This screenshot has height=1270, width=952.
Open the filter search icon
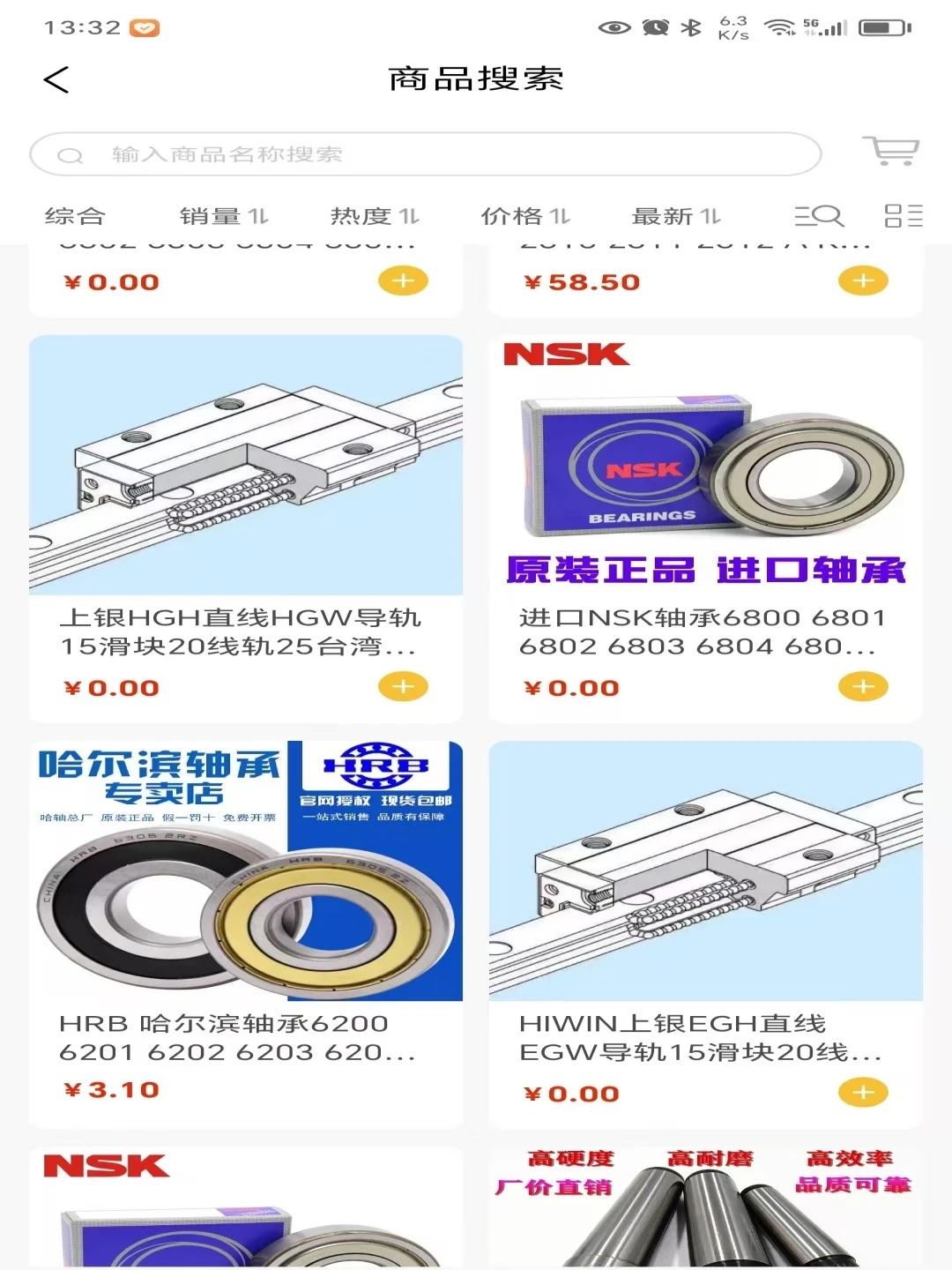click(x=818, y=216)
